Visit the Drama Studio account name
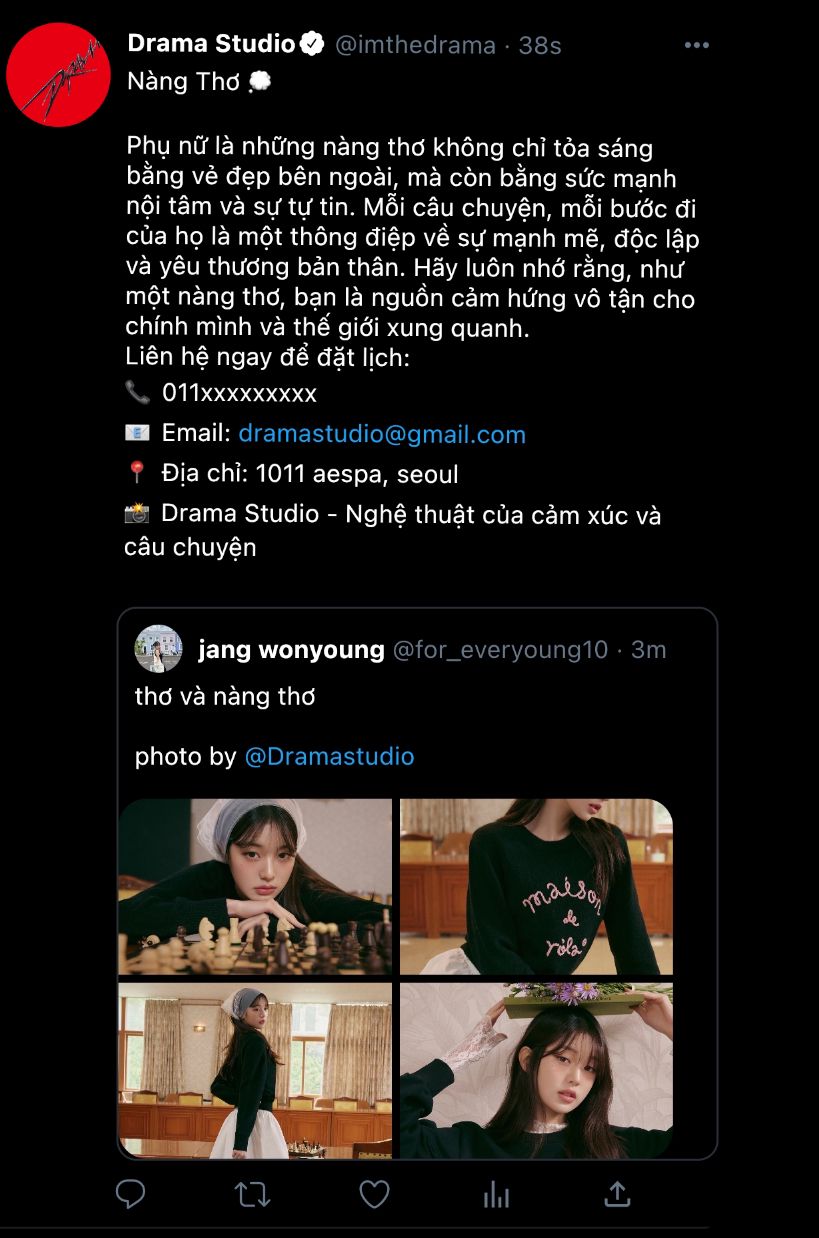 pyautogui.click(x=212, y=44)
